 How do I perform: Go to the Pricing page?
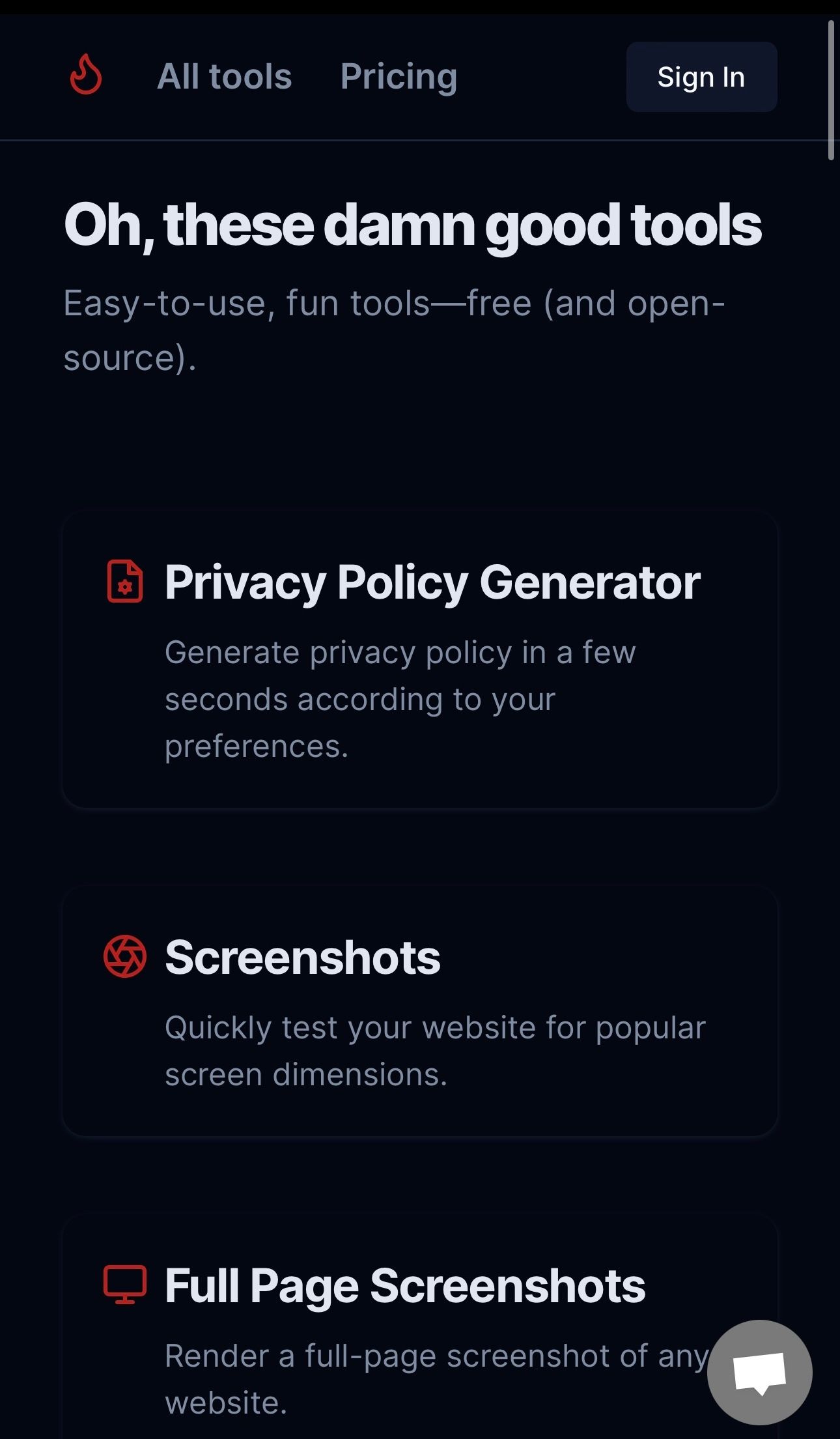[399, 77]
